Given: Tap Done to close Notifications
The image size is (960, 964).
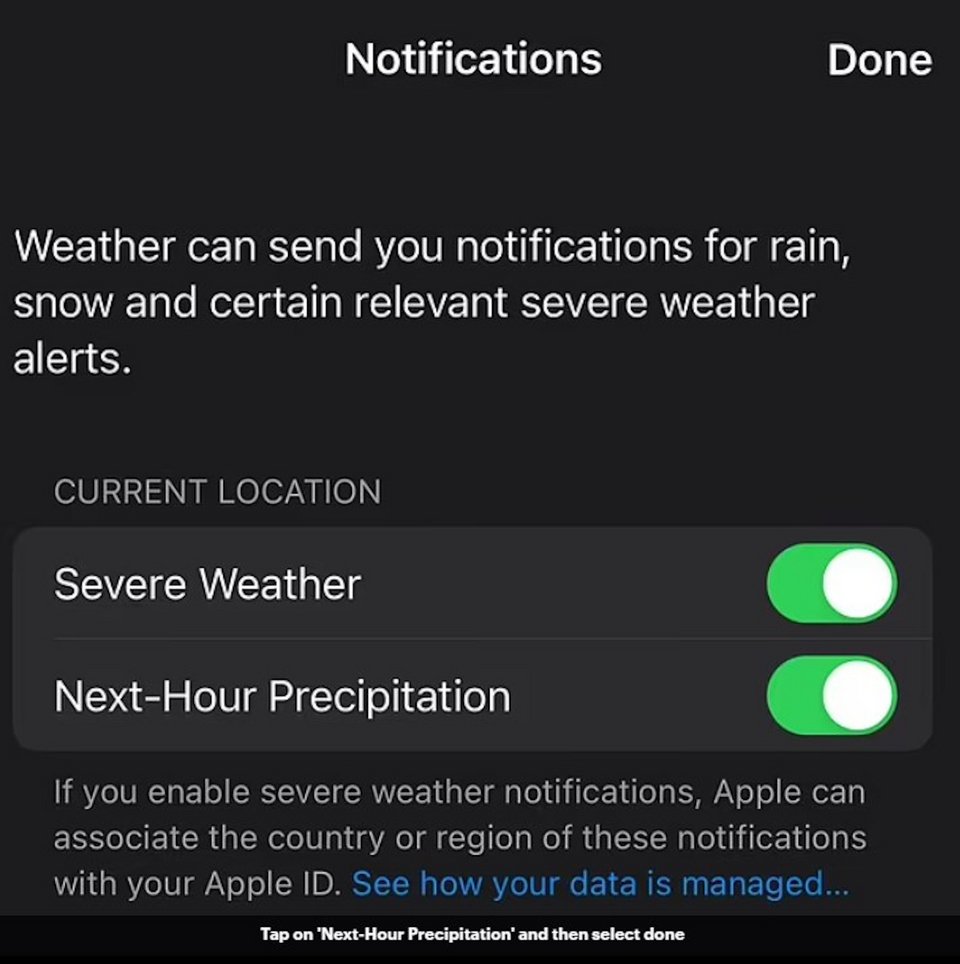Looking at the screenshot, I should coord(879,60).
